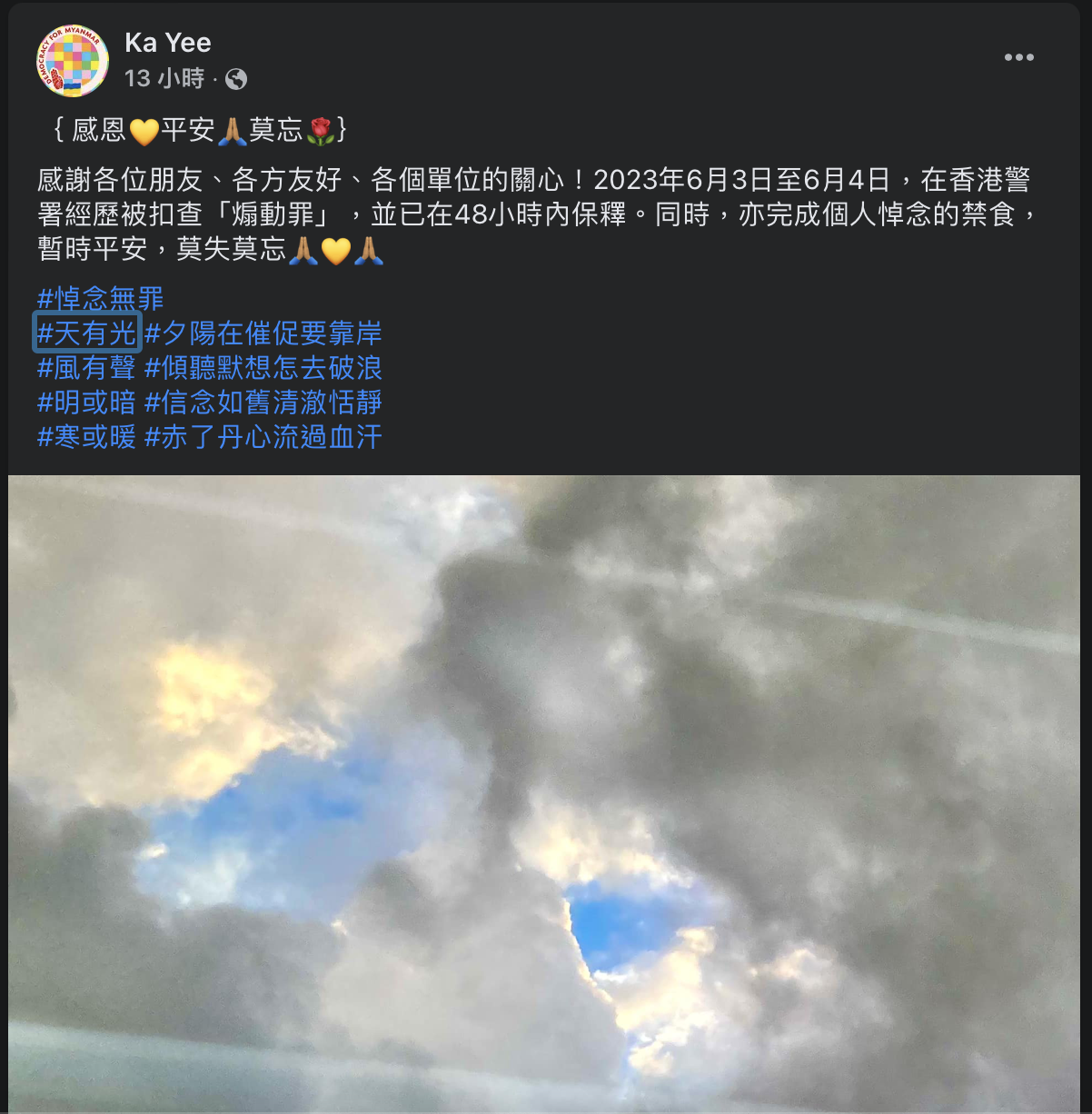The width and height of the screenshot is (1092, 1114).
Task: Open the #明或暗 hashtag
Action: 86,403
